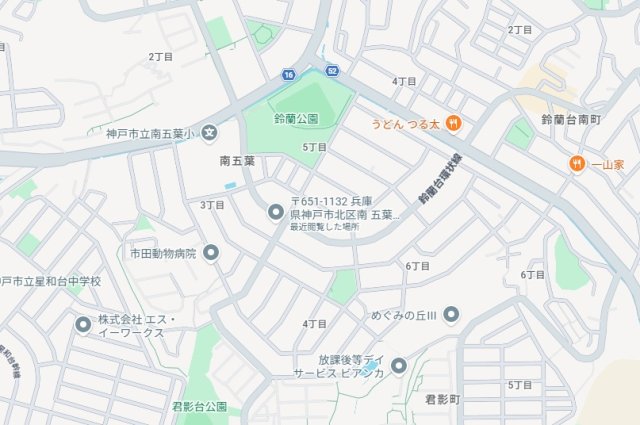The height and width of the screenshot is (425, 640).
Task: Open the recently viewed 〒651-1132 address pin
Action: [x=277, y=212]
